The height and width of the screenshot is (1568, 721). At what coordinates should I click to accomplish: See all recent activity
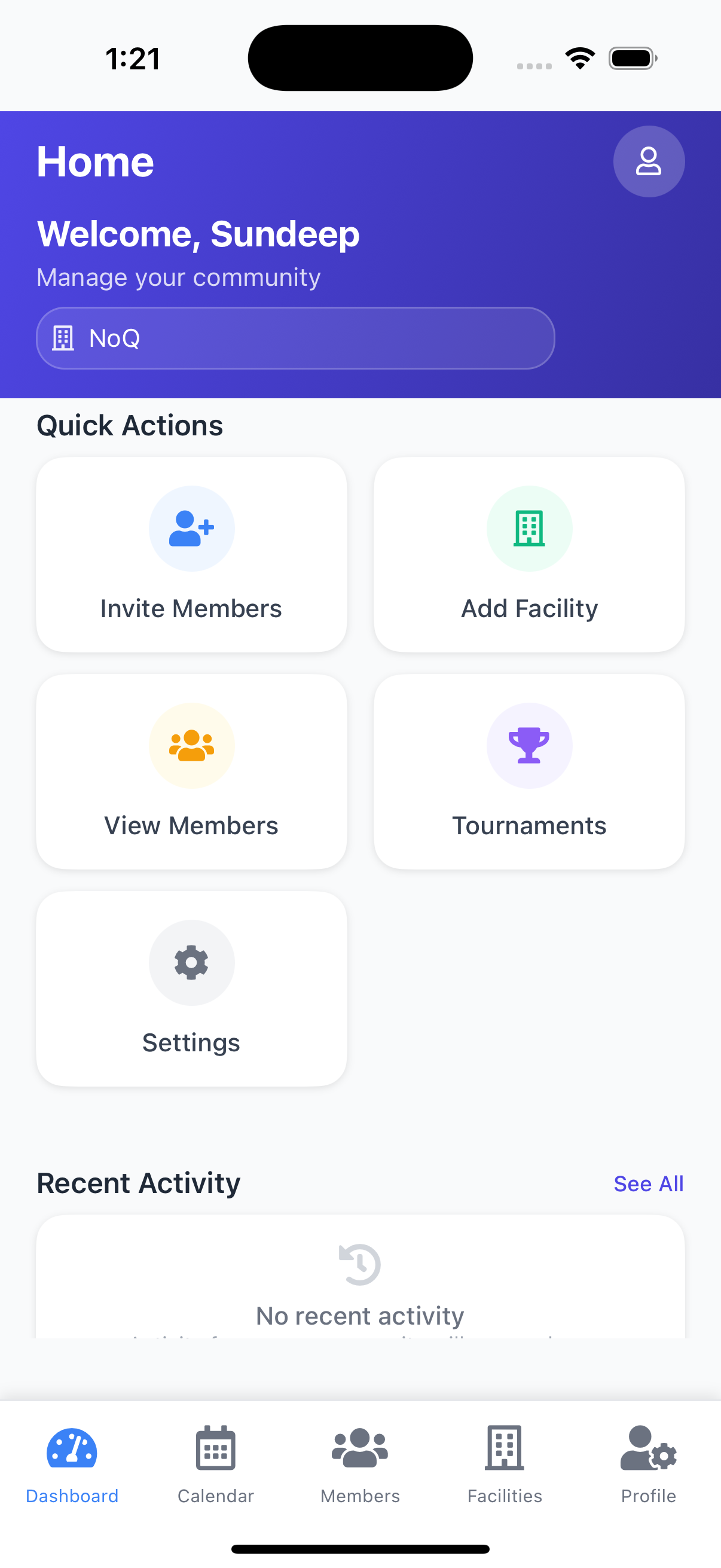[648, 1183]
